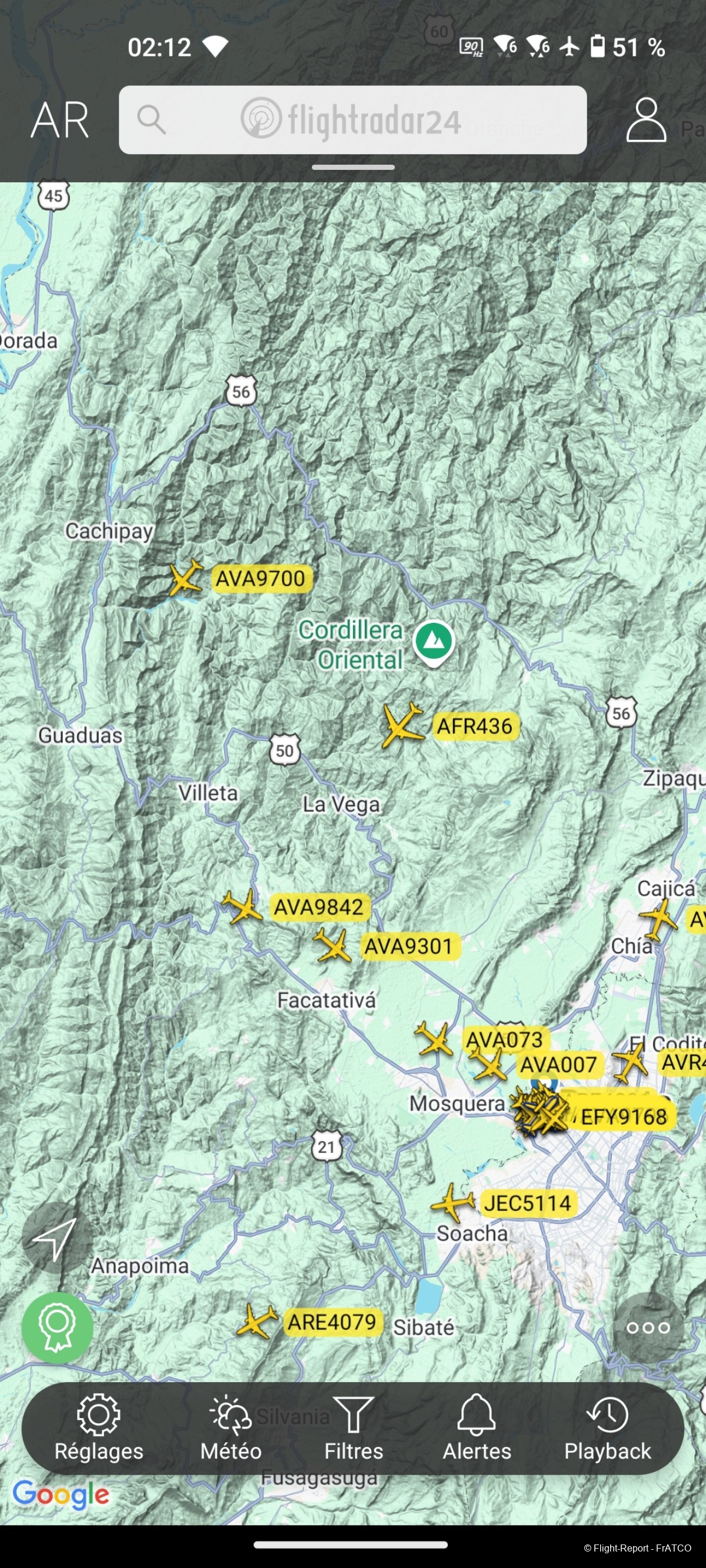Select flight ARE4079 on the map
Image resolution: width=706 pixels, height=1568 pixels.
coord(257,1322)
